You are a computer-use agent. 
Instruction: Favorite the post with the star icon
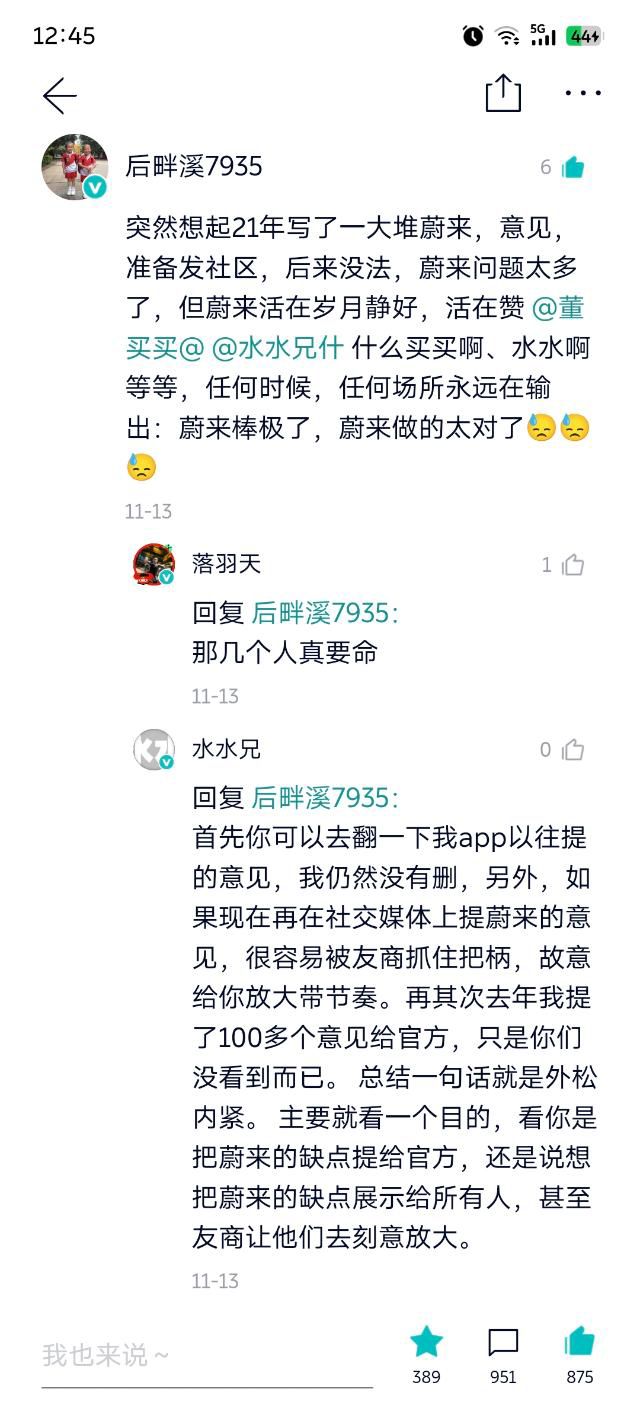point(426,1343)
